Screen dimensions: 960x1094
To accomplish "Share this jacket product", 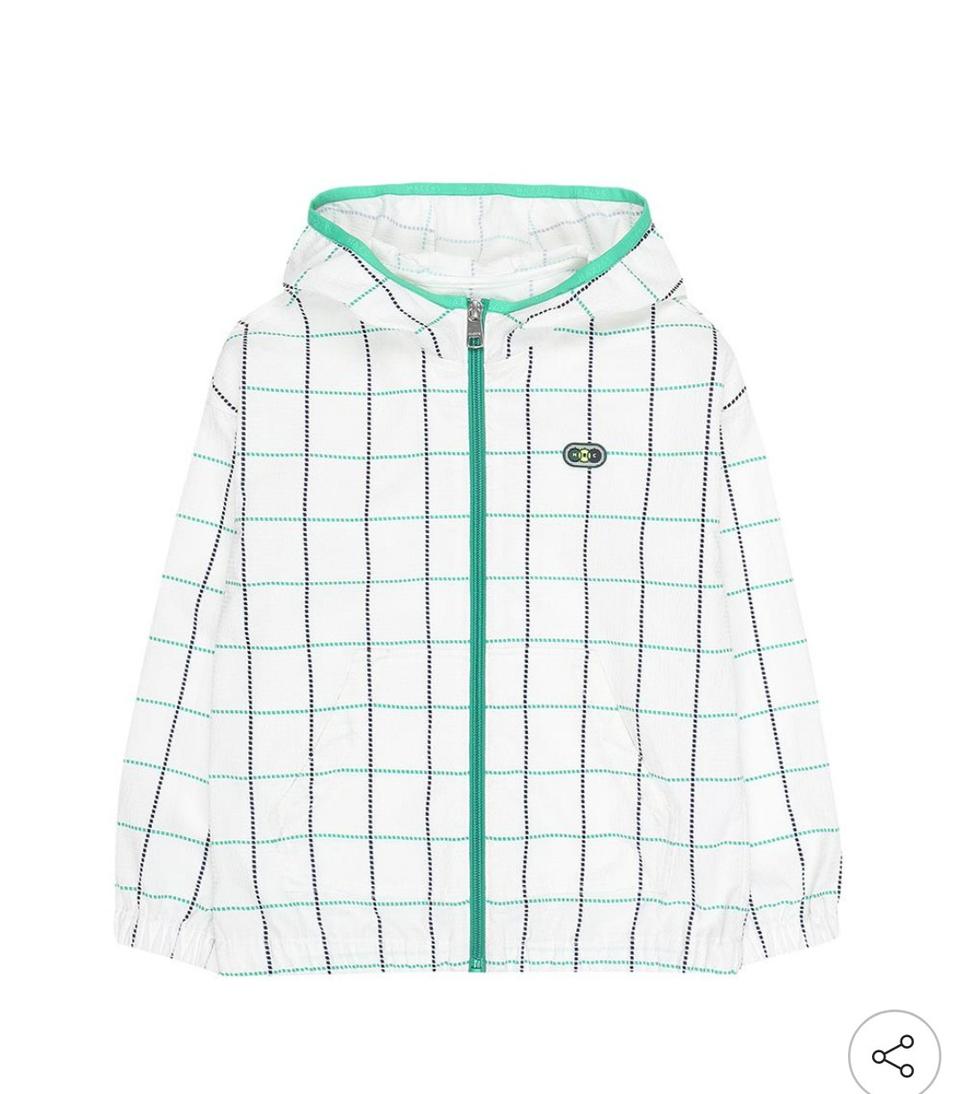I will pos(893,1056).
